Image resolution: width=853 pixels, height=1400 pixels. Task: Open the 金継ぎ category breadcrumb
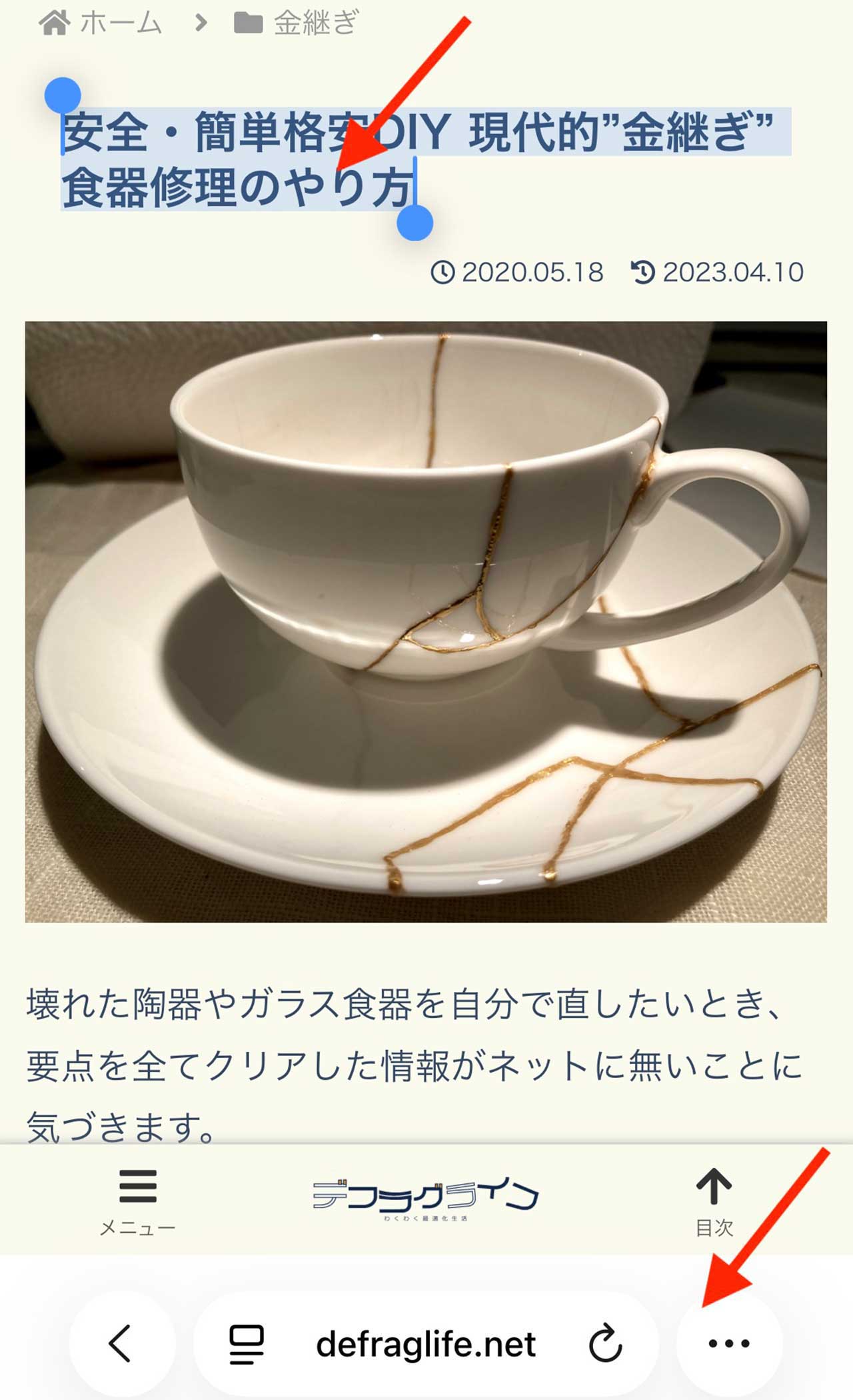(297, 23)
